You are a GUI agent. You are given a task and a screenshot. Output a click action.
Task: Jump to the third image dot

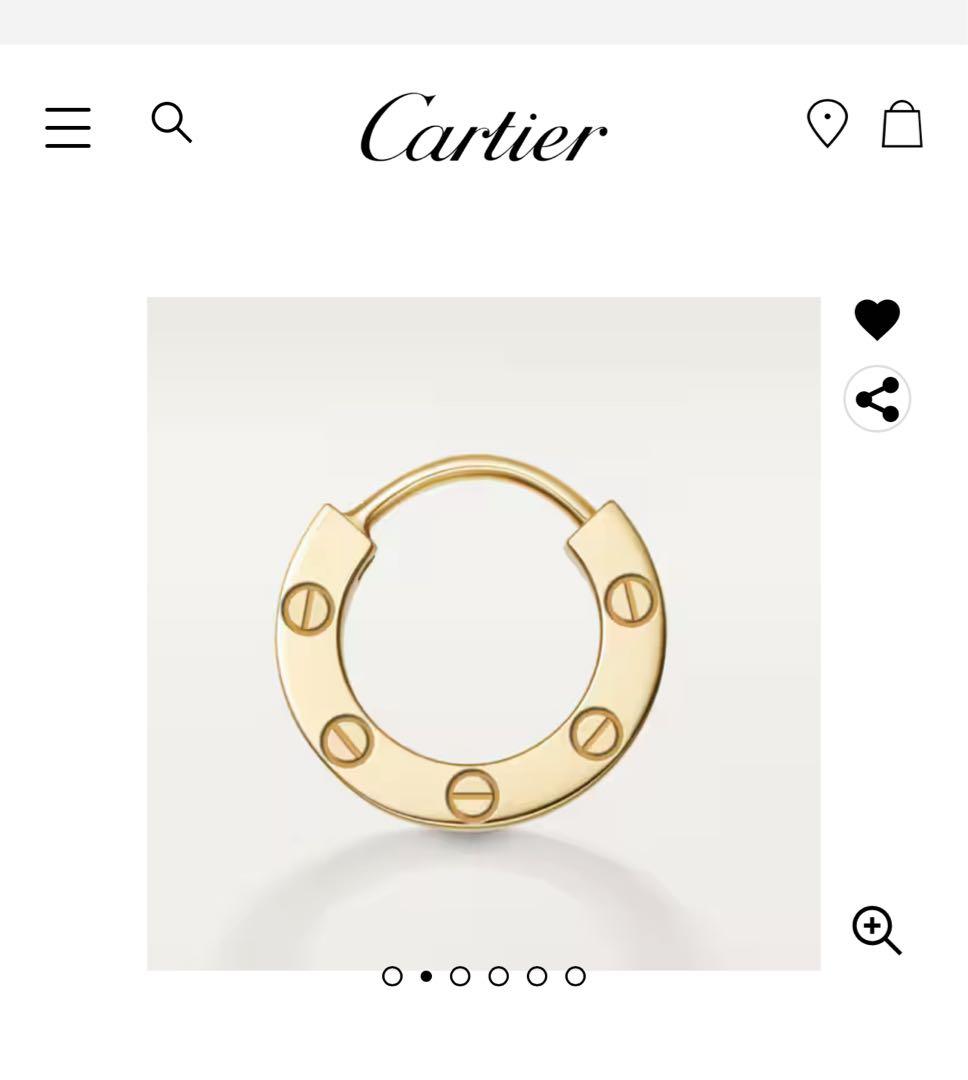coord(460,976)
